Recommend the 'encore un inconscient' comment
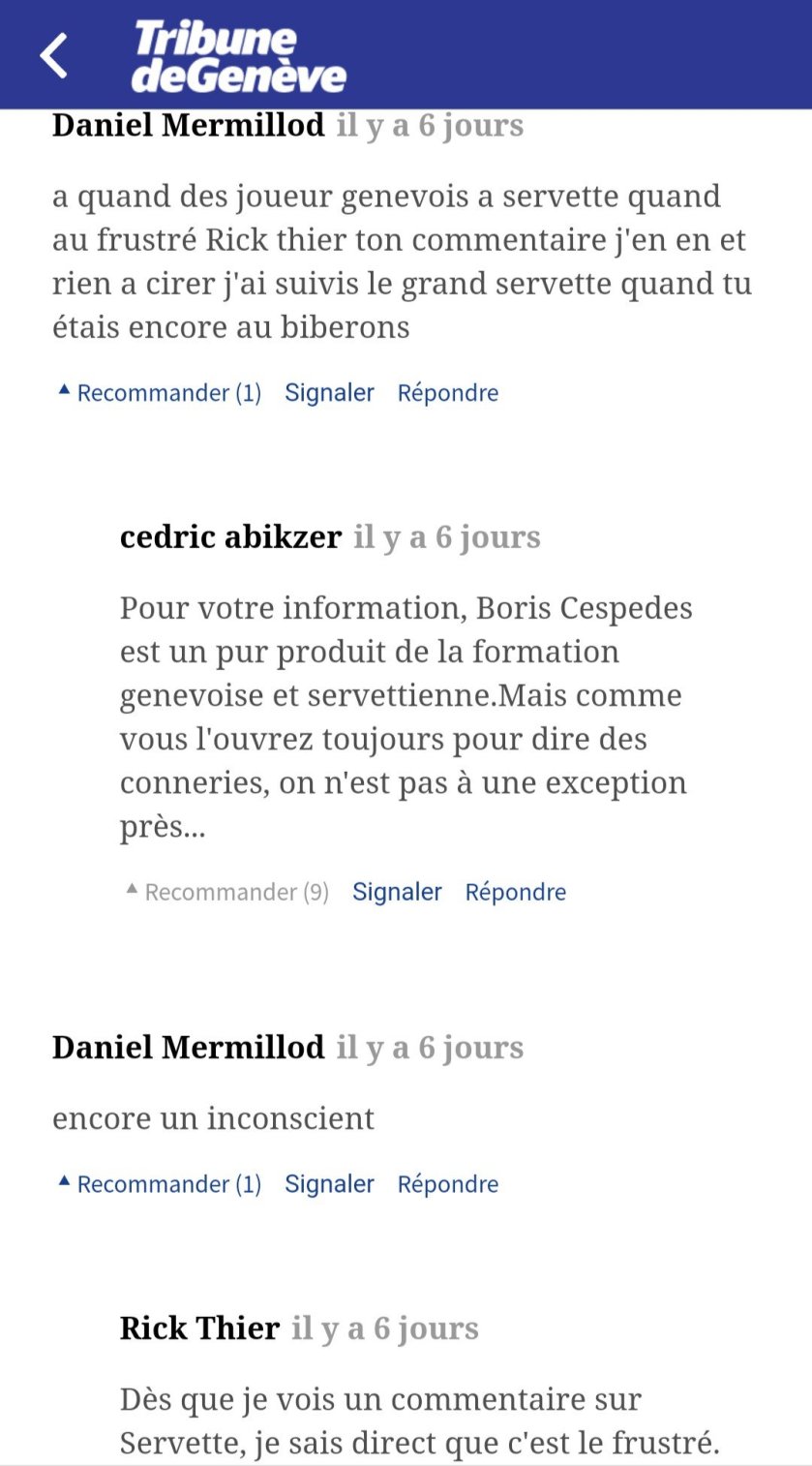Viewport: 812px width, 1466px height. (161, 1184)
